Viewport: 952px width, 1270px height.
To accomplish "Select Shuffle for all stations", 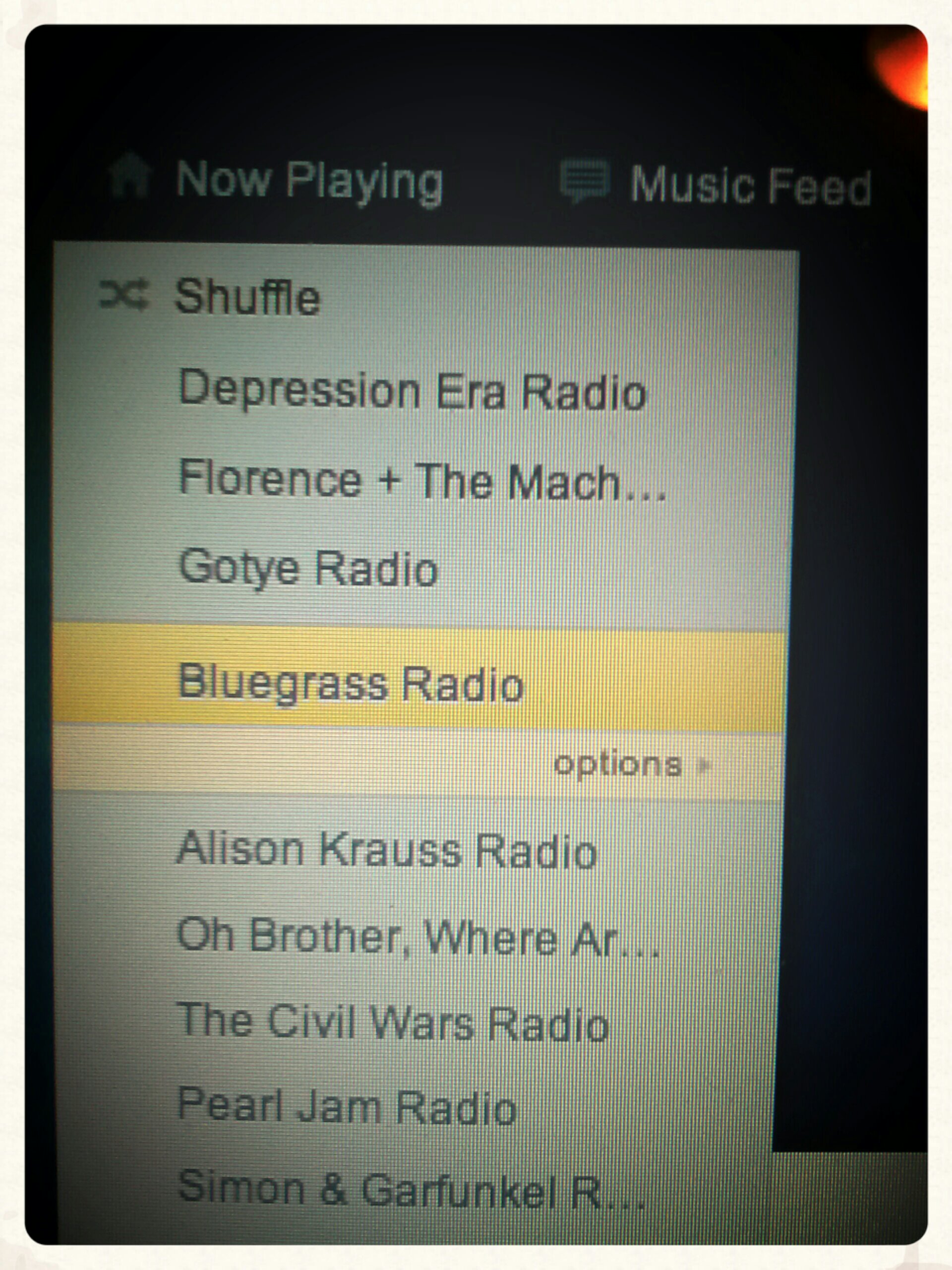I will pyautogui.click(x=247, y=297).
